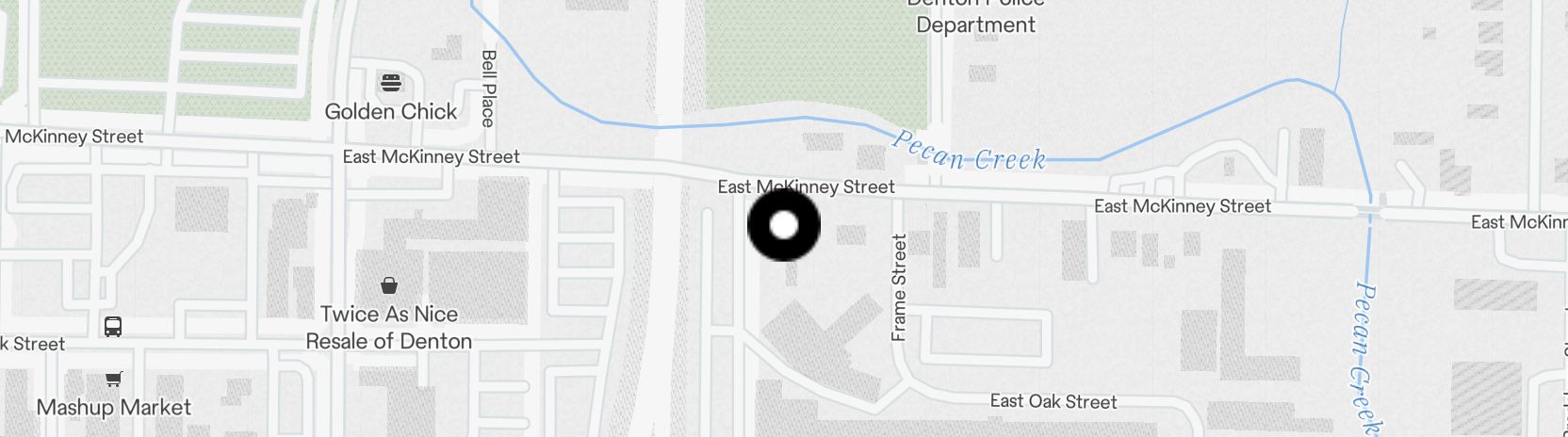Select Twice As Nice Resale of Denton

[388, 285]
